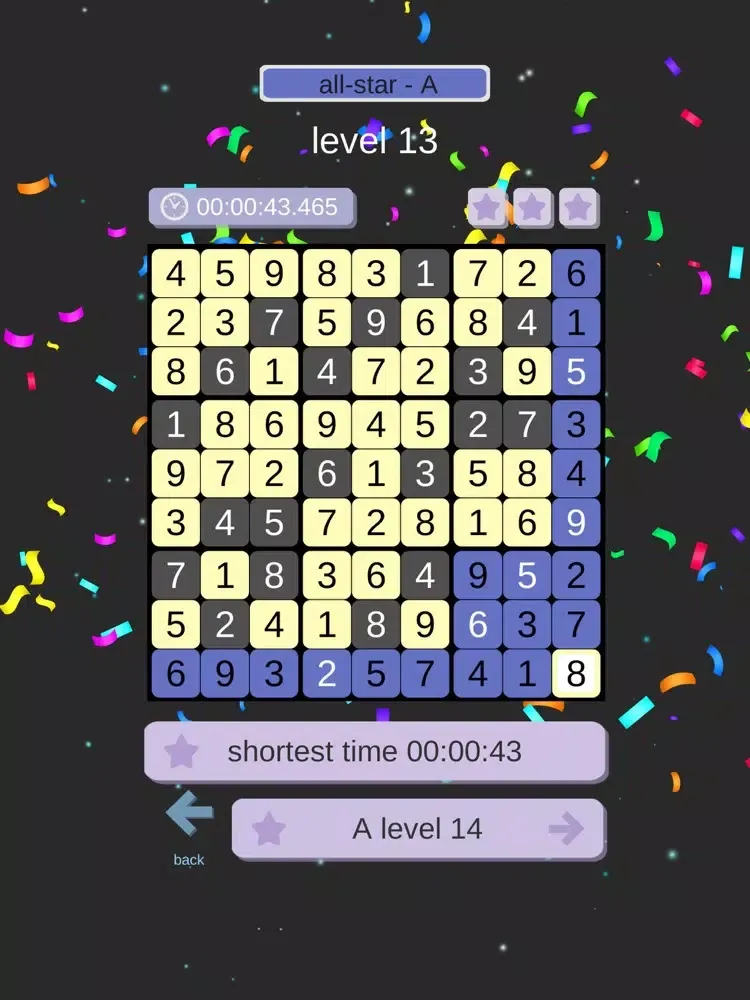This screenshot has width=750, height=1000.
Task: Select the level 13 title
Action: click(x=375, y=140)
